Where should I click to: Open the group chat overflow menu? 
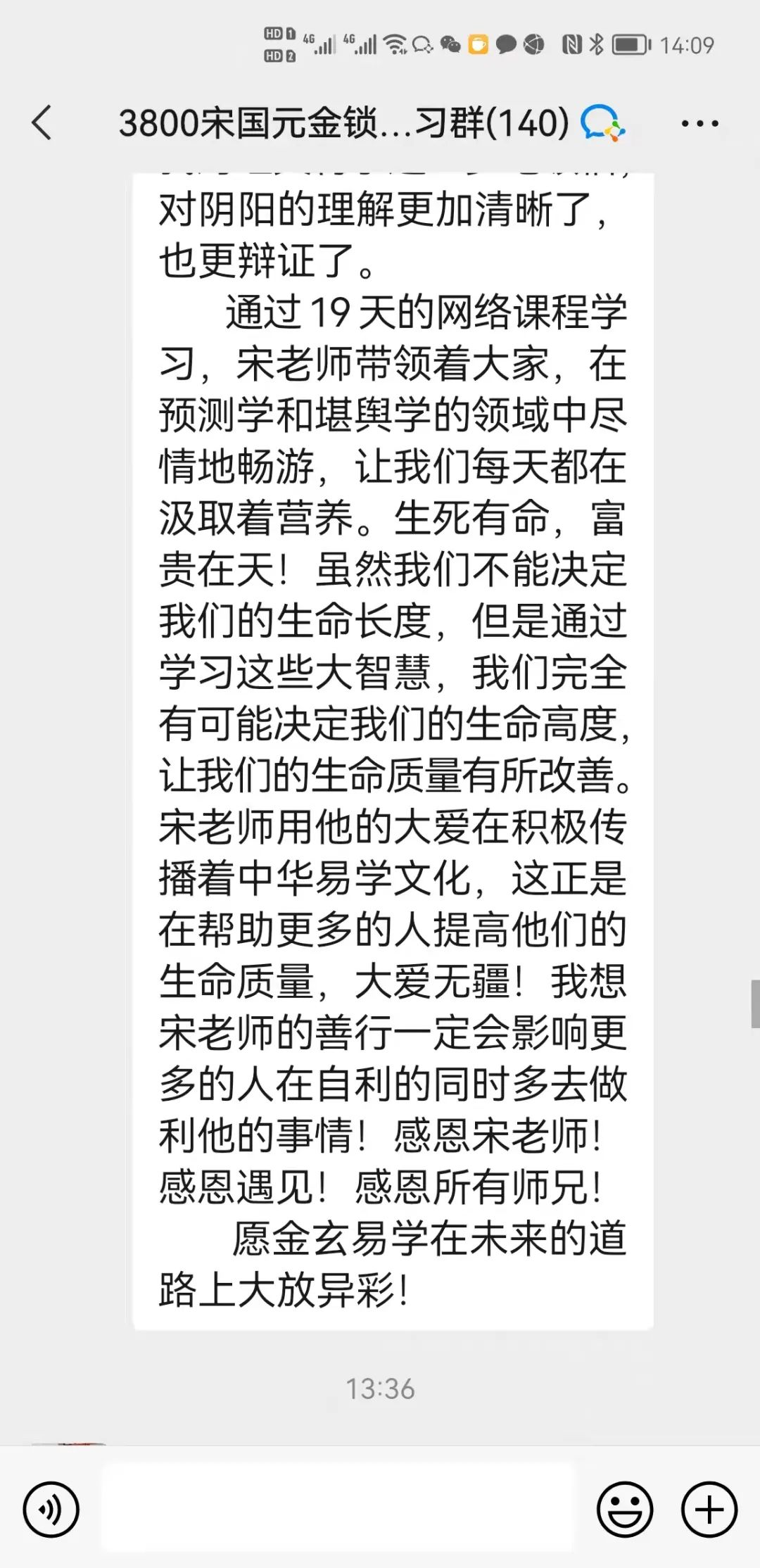coord(699,124)
